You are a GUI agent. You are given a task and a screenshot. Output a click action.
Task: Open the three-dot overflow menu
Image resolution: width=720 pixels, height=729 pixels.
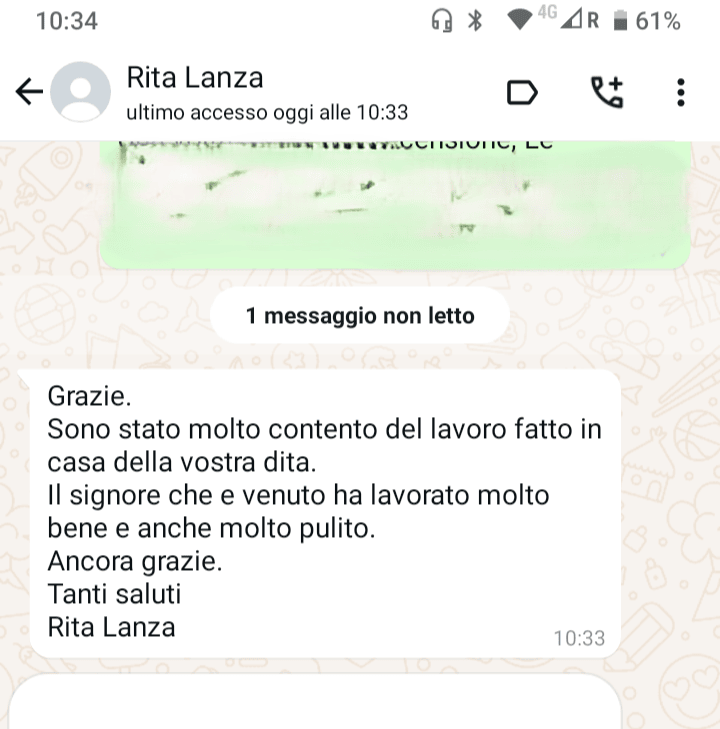point(681,93)
